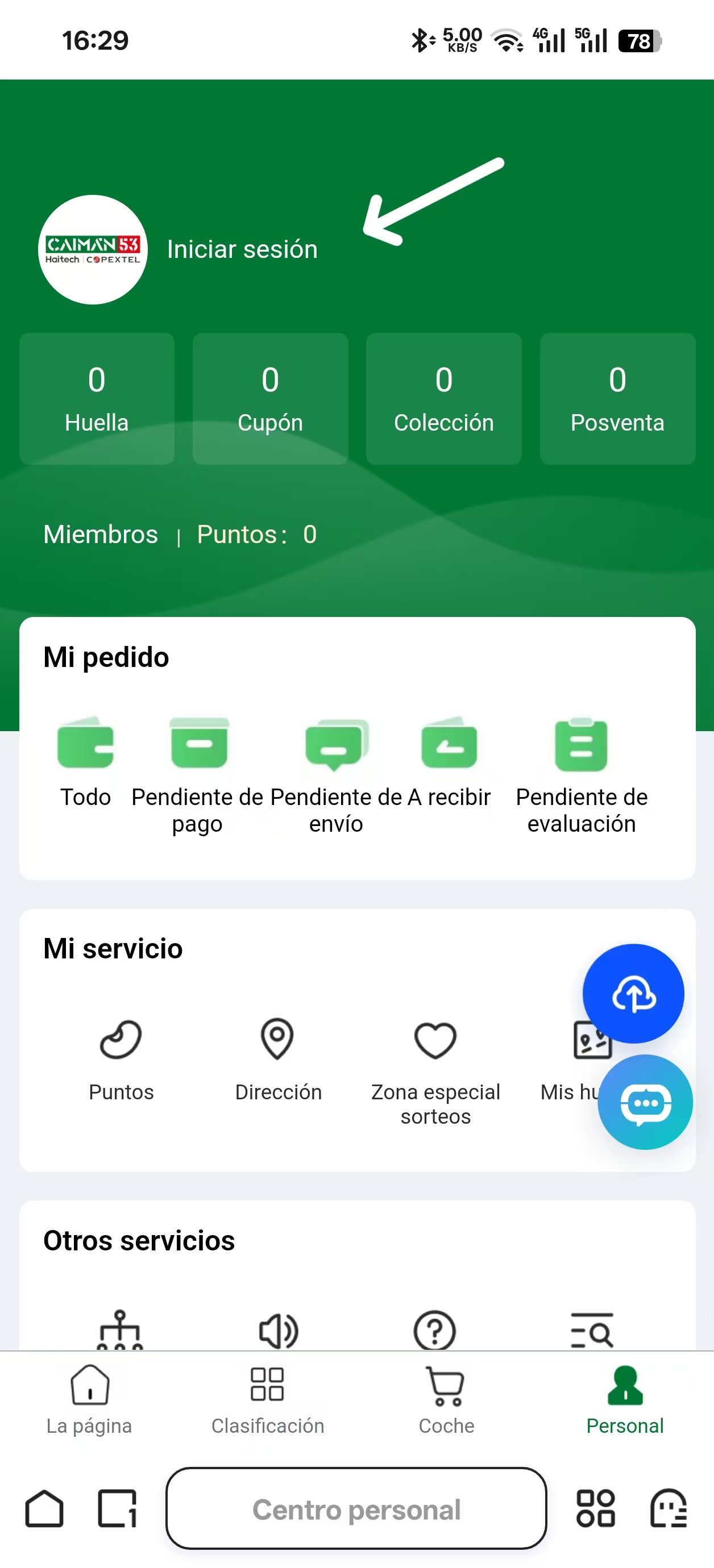Image resolution: width=714 pixels, height=1568 pixels.
Task: Switch to the Clasificación tab
Action: [x=267, y=1401]
